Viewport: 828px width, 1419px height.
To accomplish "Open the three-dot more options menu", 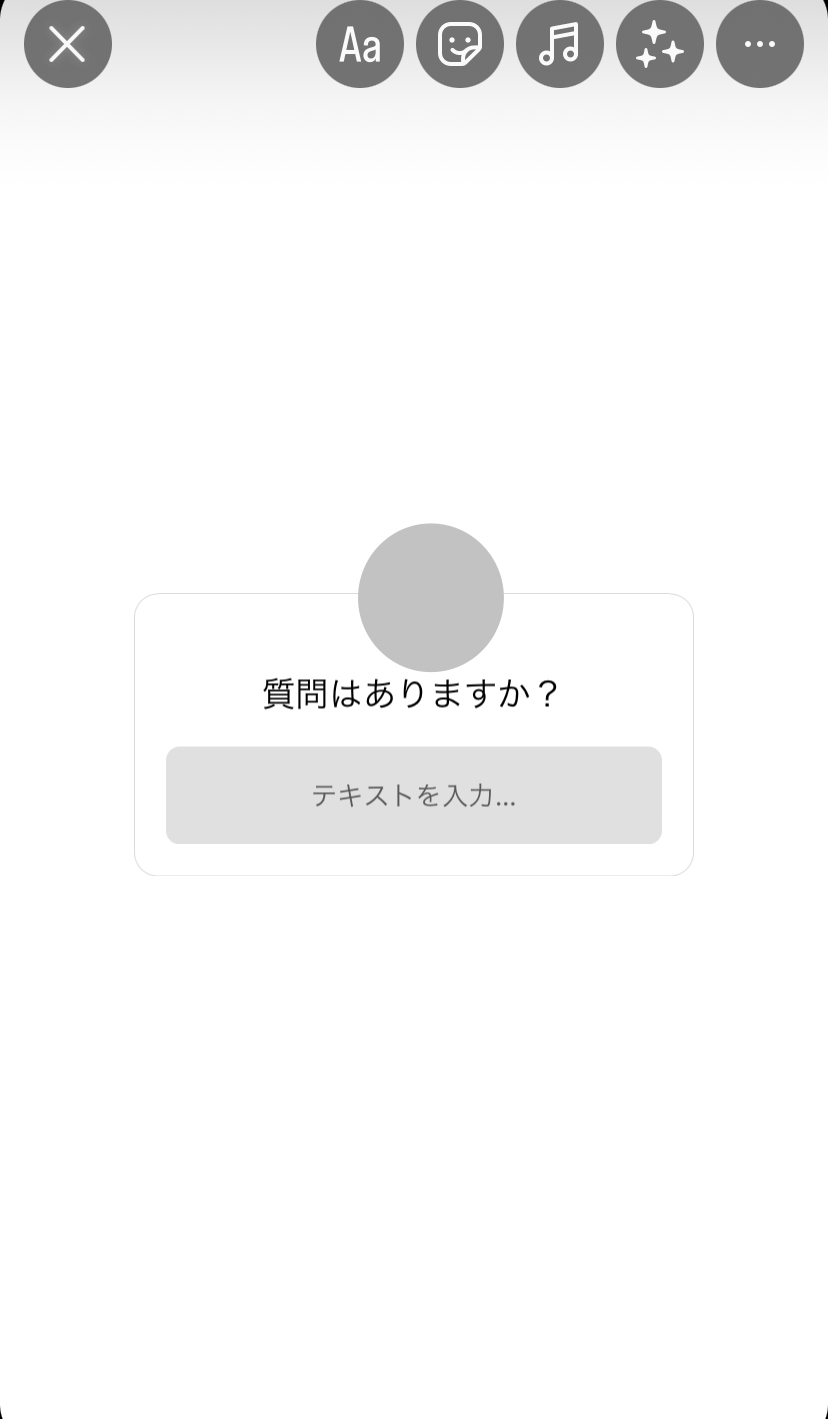I will point(760,44).
